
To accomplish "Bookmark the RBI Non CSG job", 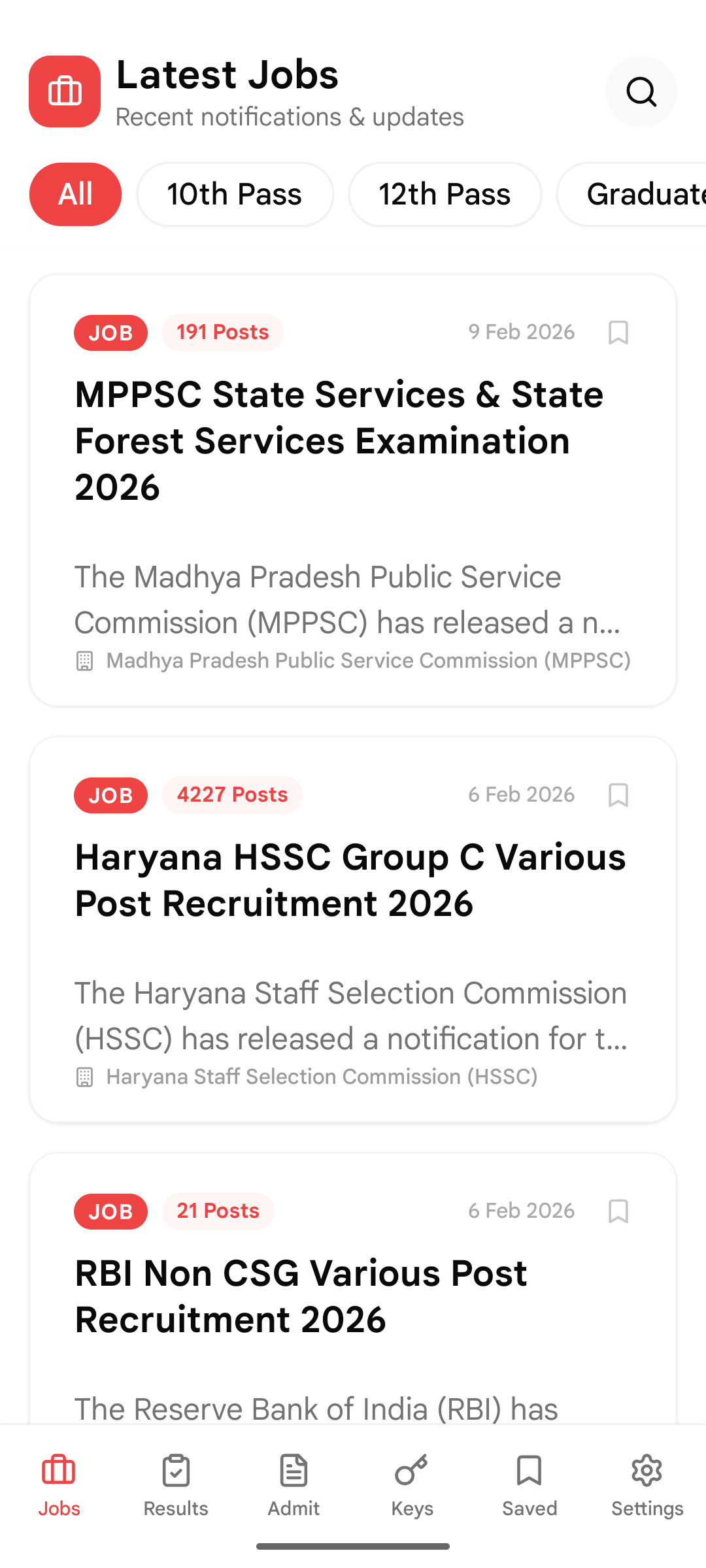I will click(618, 1211).
